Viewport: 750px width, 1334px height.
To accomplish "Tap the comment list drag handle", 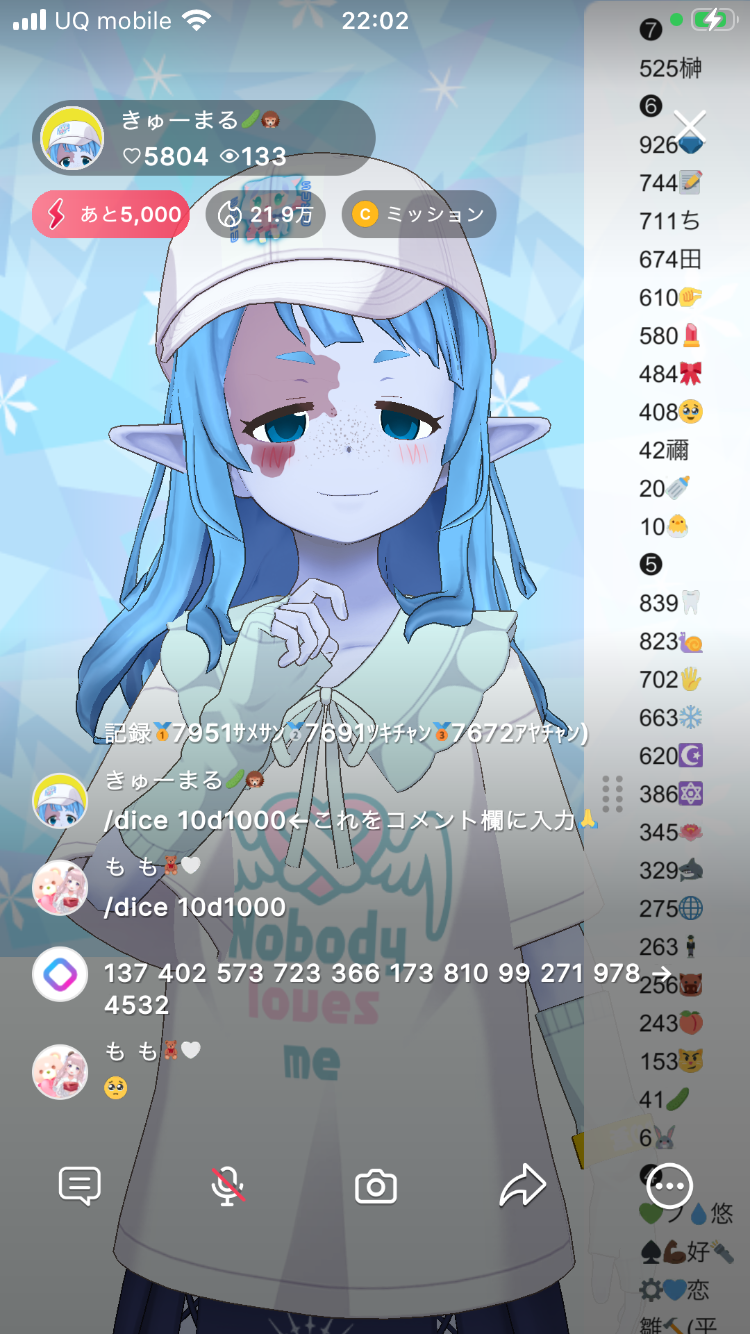I will click(613, 793).
